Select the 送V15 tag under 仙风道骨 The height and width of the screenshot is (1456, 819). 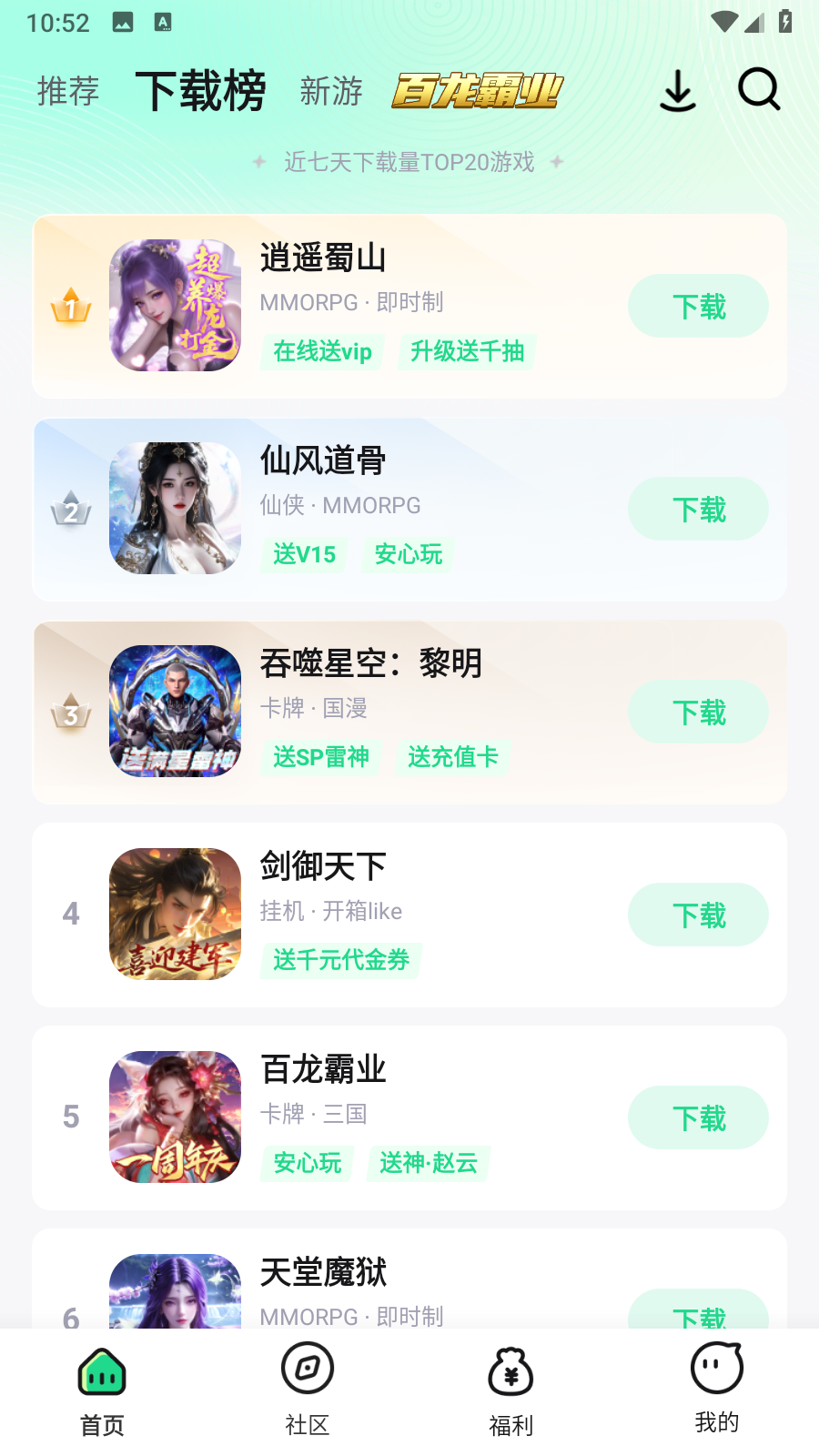tap(303, 553)
